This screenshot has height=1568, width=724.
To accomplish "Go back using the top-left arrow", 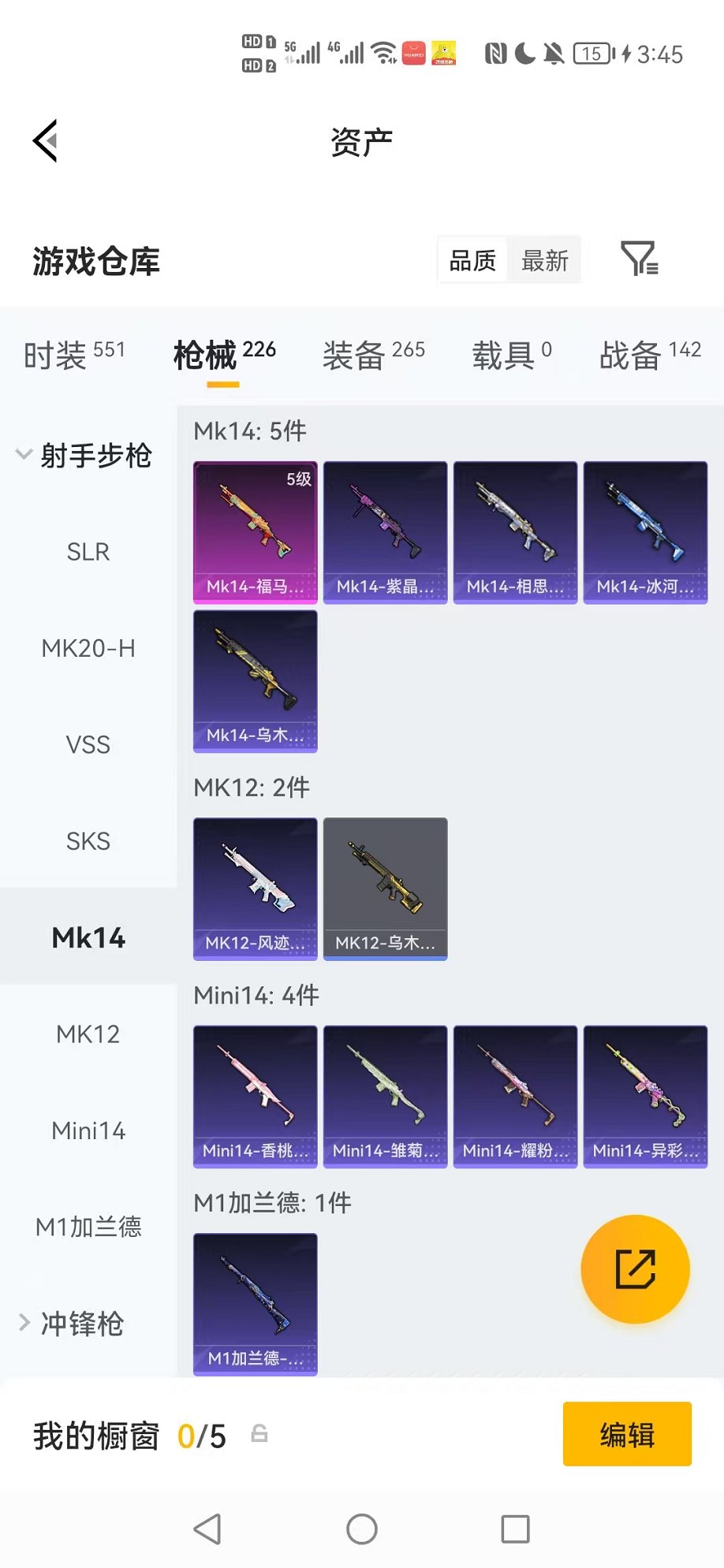I will (x=46, y=141).
